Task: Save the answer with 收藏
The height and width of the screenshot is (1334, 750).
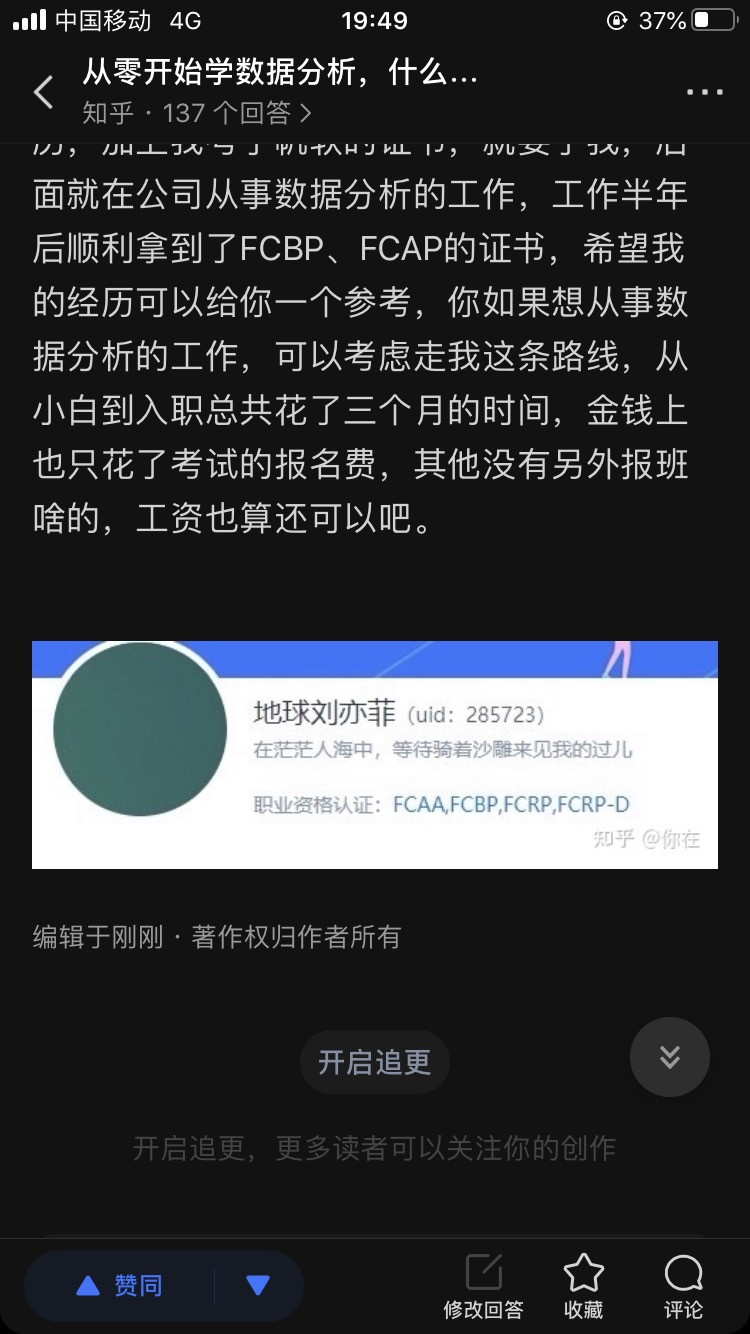Action: click(583, 1285)
